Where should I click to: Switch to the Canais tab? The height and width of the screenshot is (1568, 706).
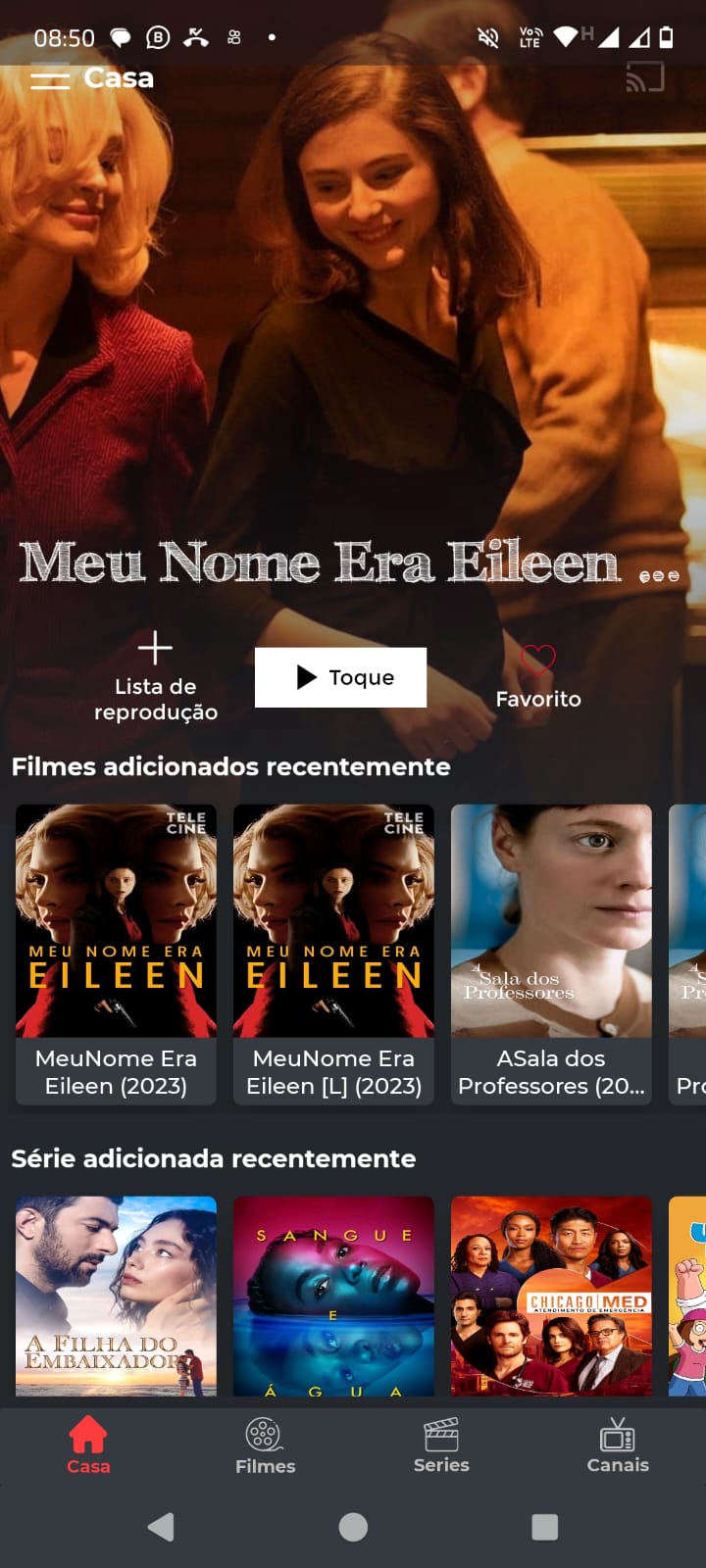point(618,1446)
